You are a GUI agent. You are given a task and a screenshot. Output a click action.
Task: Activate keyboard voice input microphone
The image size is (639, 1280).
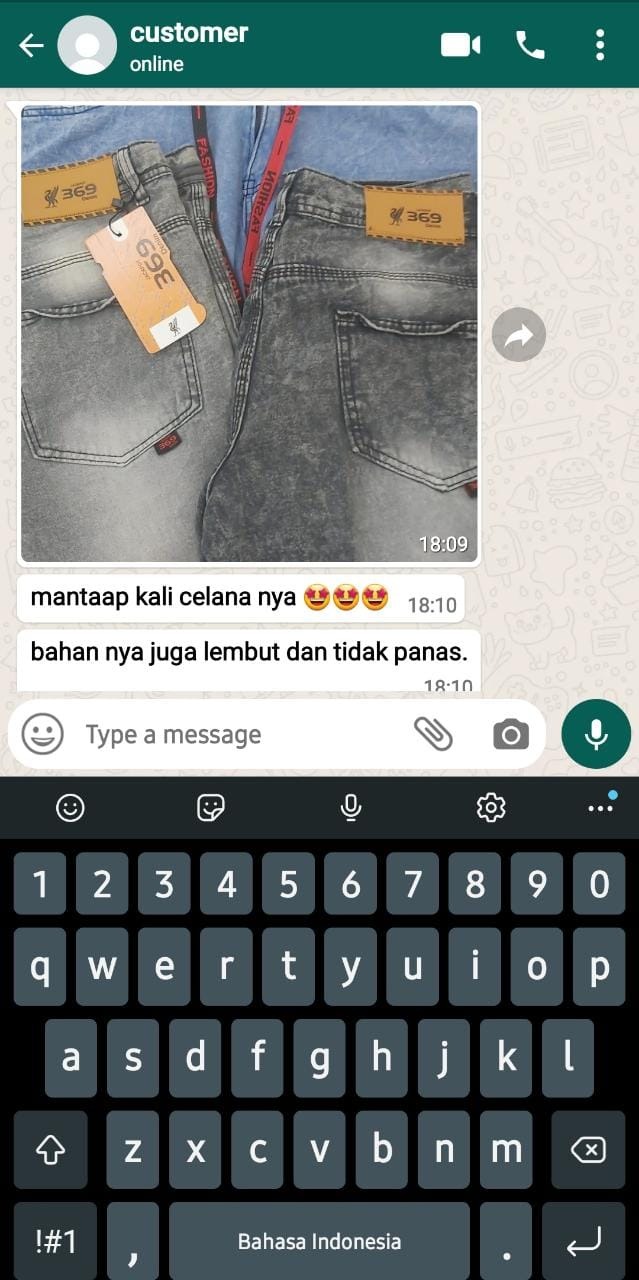tap(351, 807)
